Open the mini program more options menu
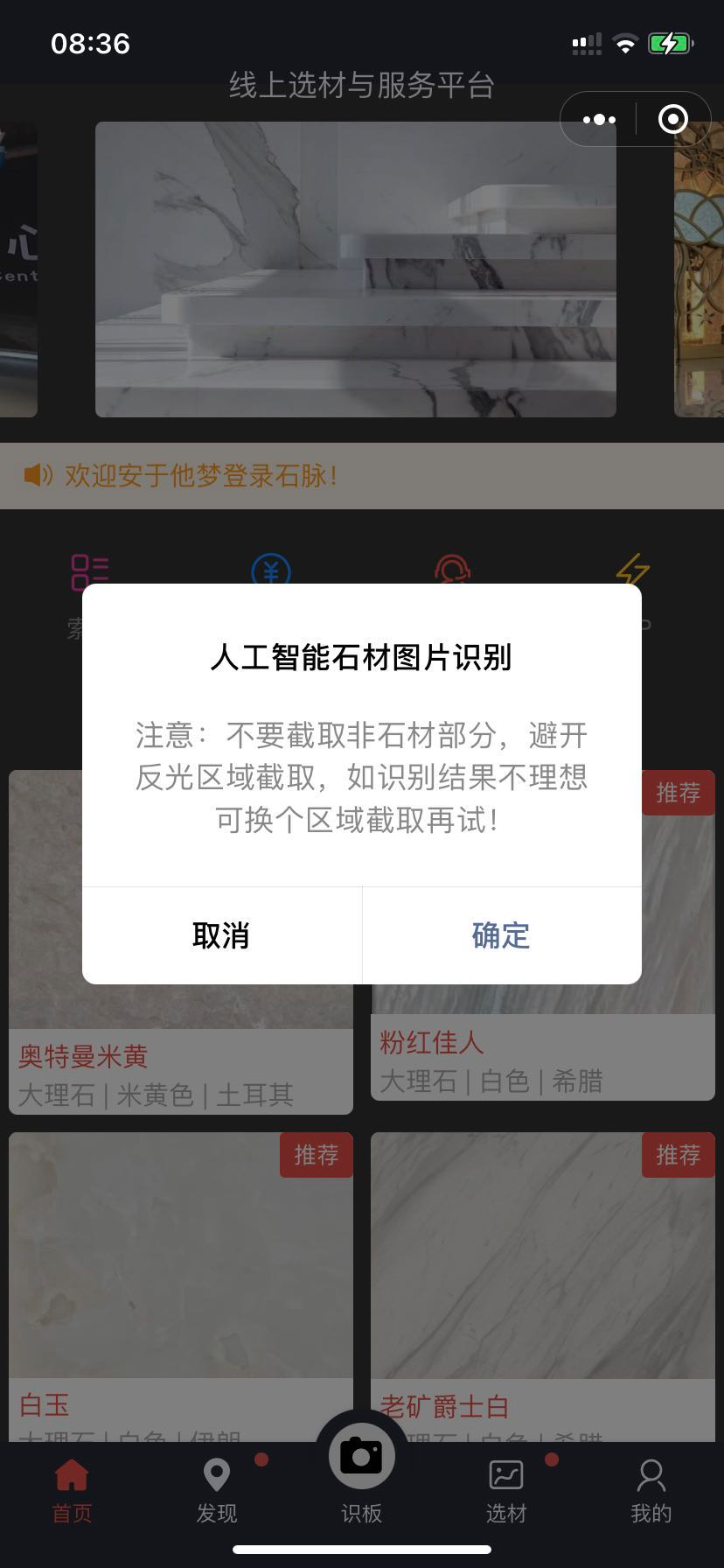This screenshot has width=724, height=1568. point(599,119)
